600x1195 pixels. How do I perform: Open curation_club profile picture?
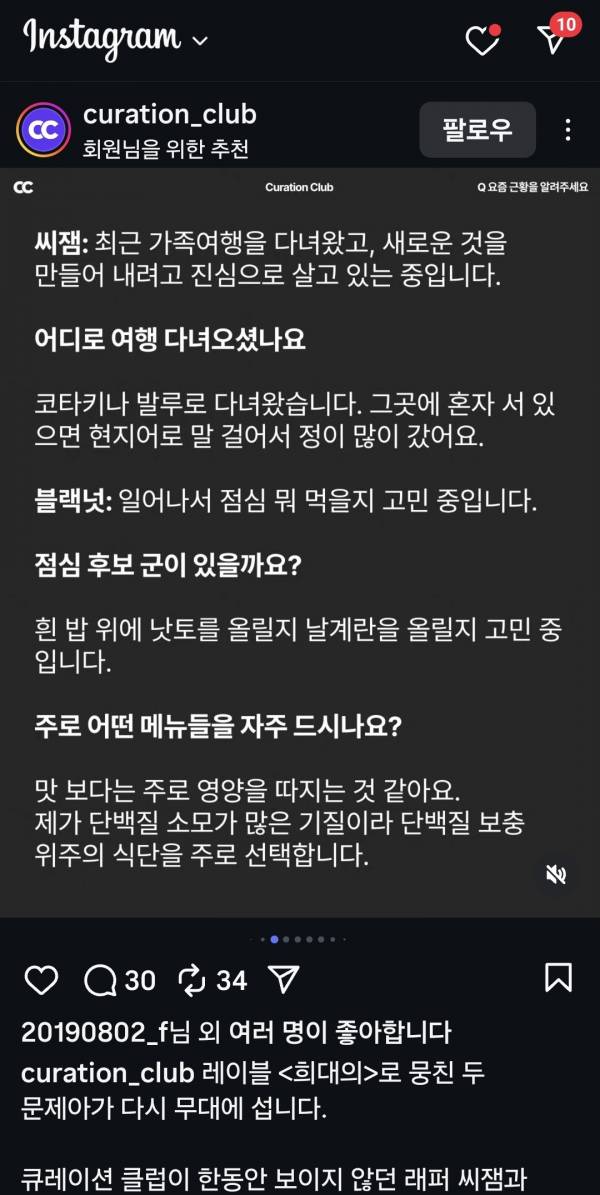click(x=44, y=130)
